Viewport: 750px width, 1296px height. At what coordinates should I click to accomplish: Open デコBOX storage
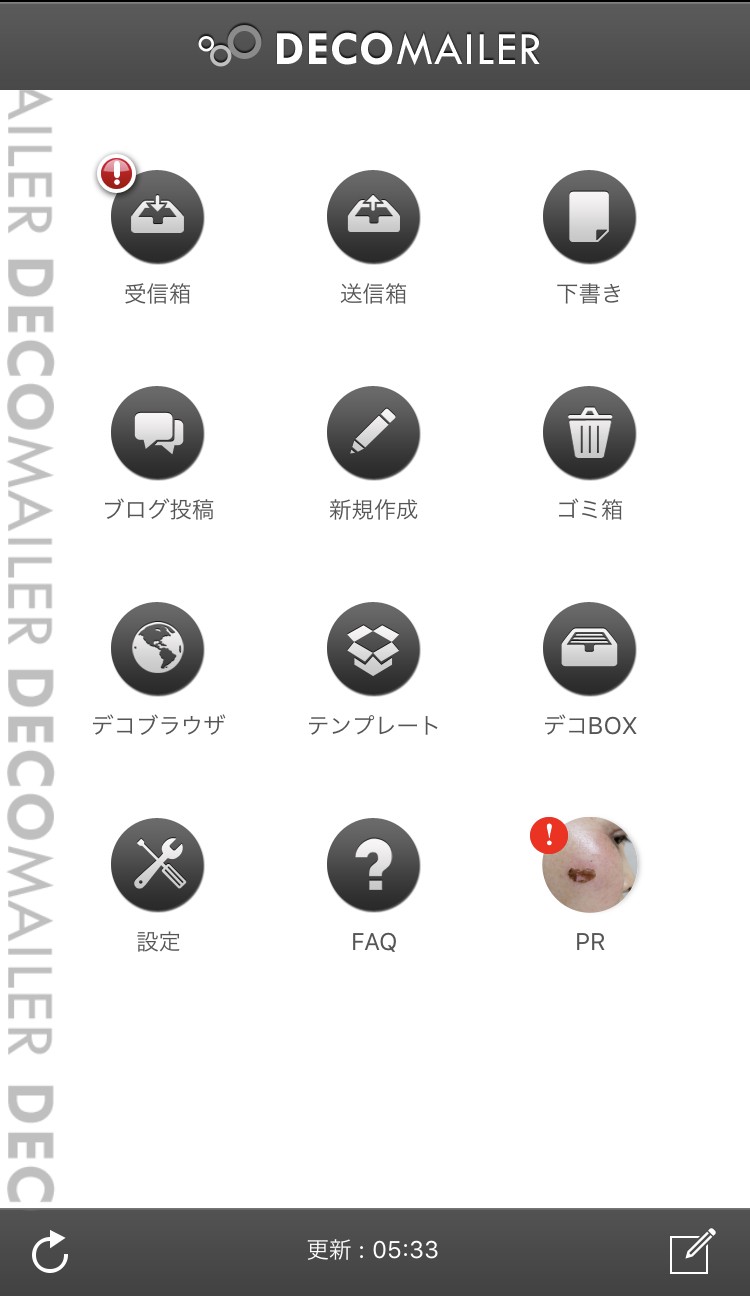tap(589, 649)
